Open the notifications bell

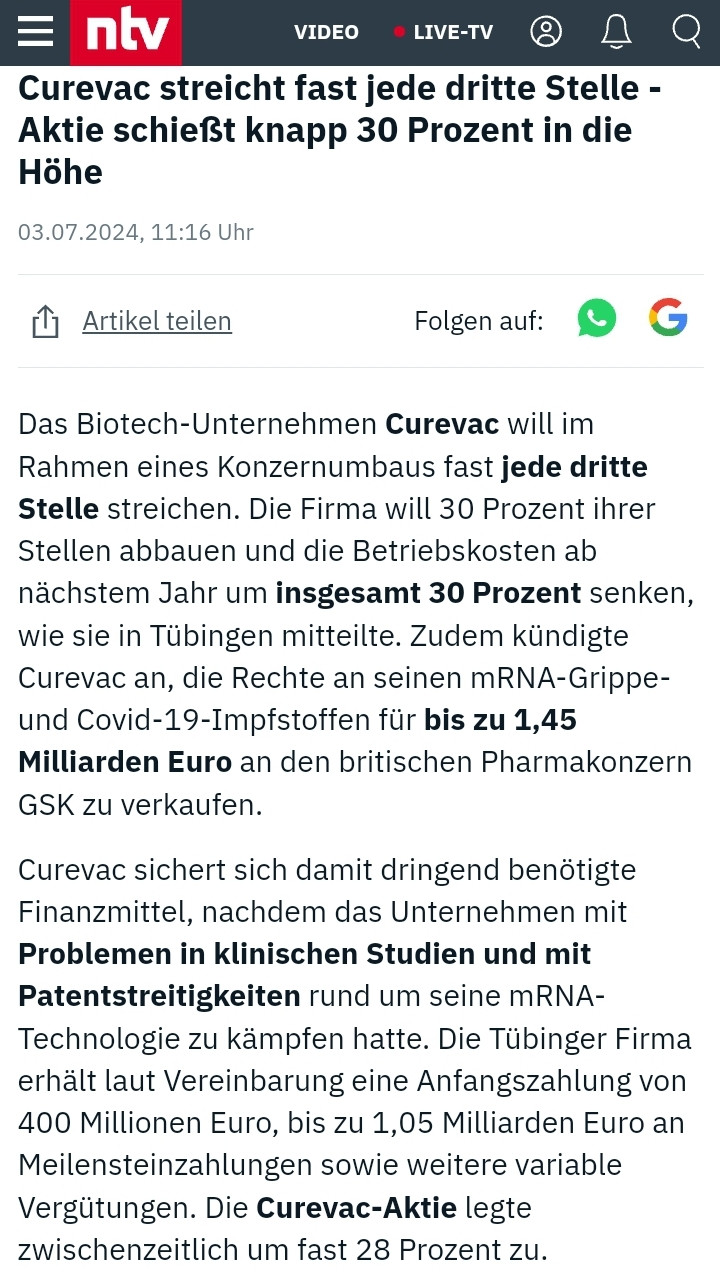616,32
